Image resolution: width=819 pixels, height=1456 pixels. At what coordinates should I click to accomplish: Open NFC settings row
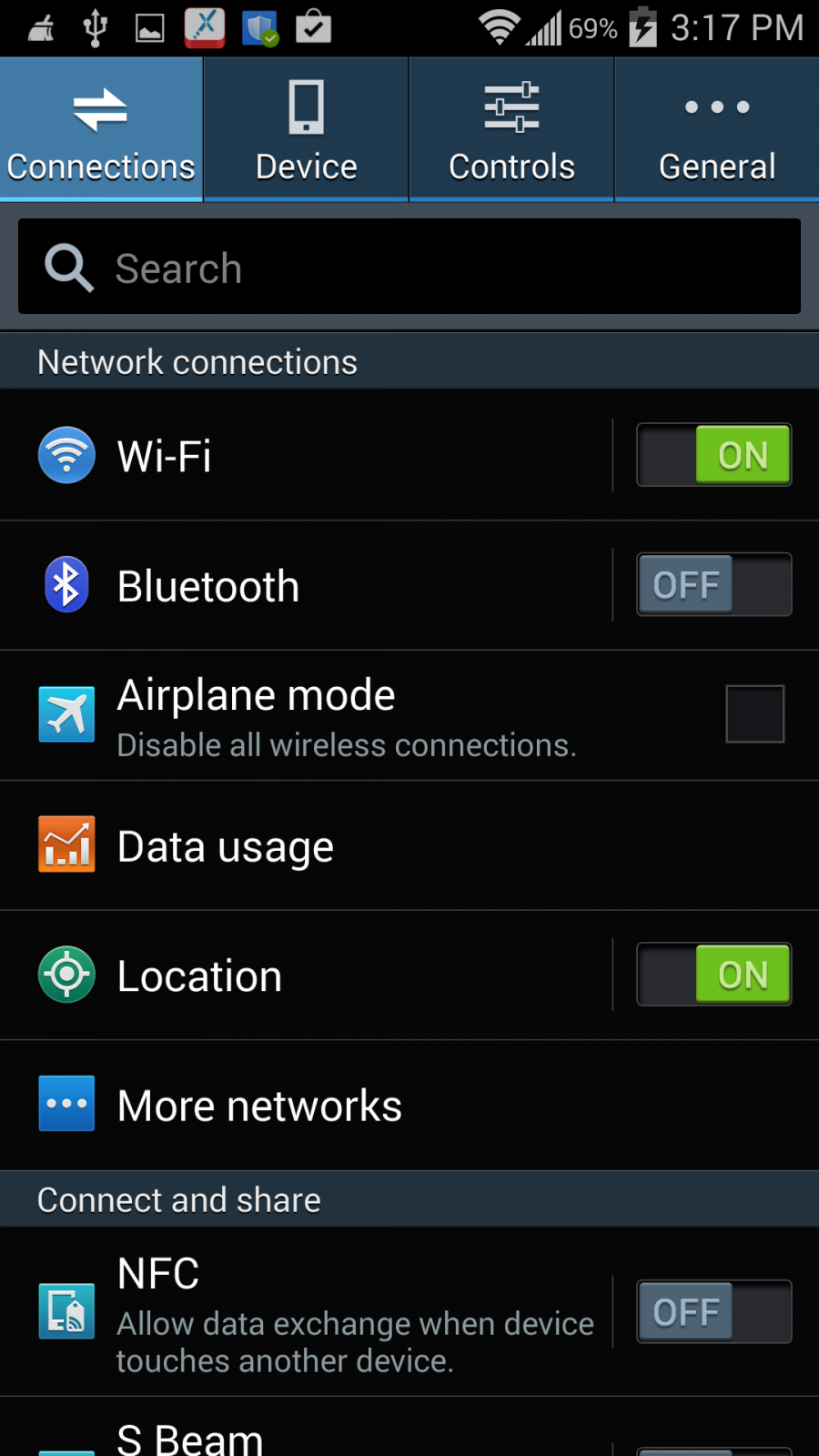309,1312
